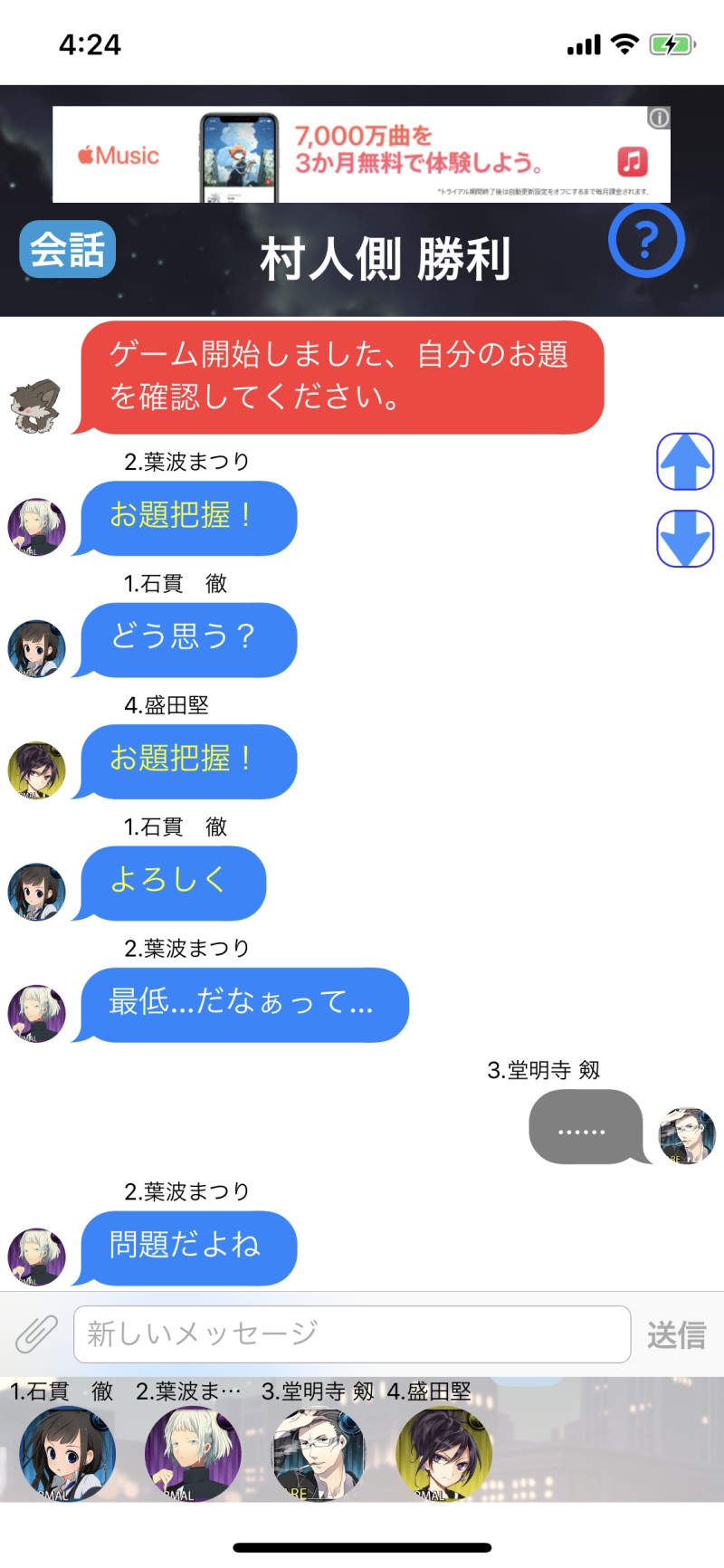The image size is (724, 1568).
Task: Open the ad info icon
Action: [659, 118]
